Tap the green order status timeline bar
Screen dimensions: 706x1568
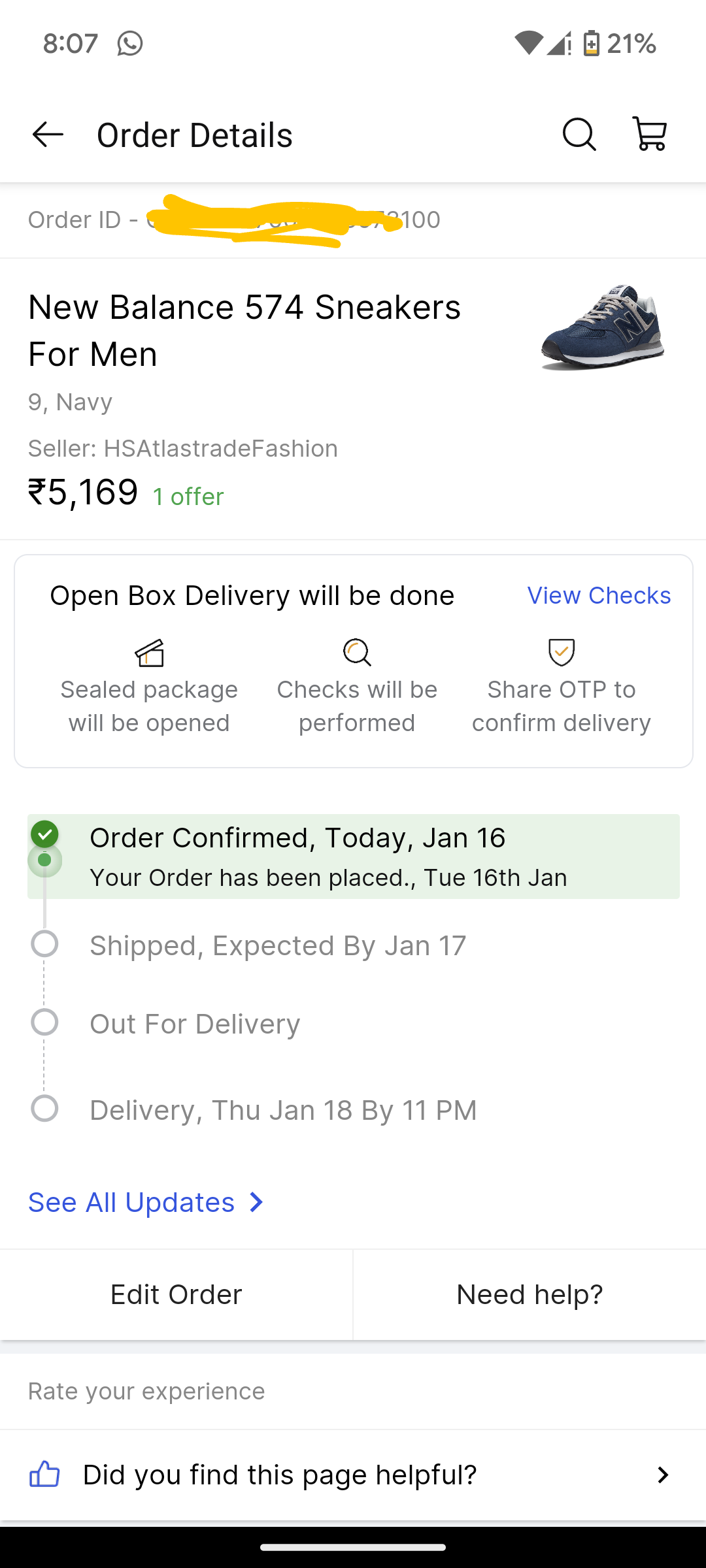(353, 856)
